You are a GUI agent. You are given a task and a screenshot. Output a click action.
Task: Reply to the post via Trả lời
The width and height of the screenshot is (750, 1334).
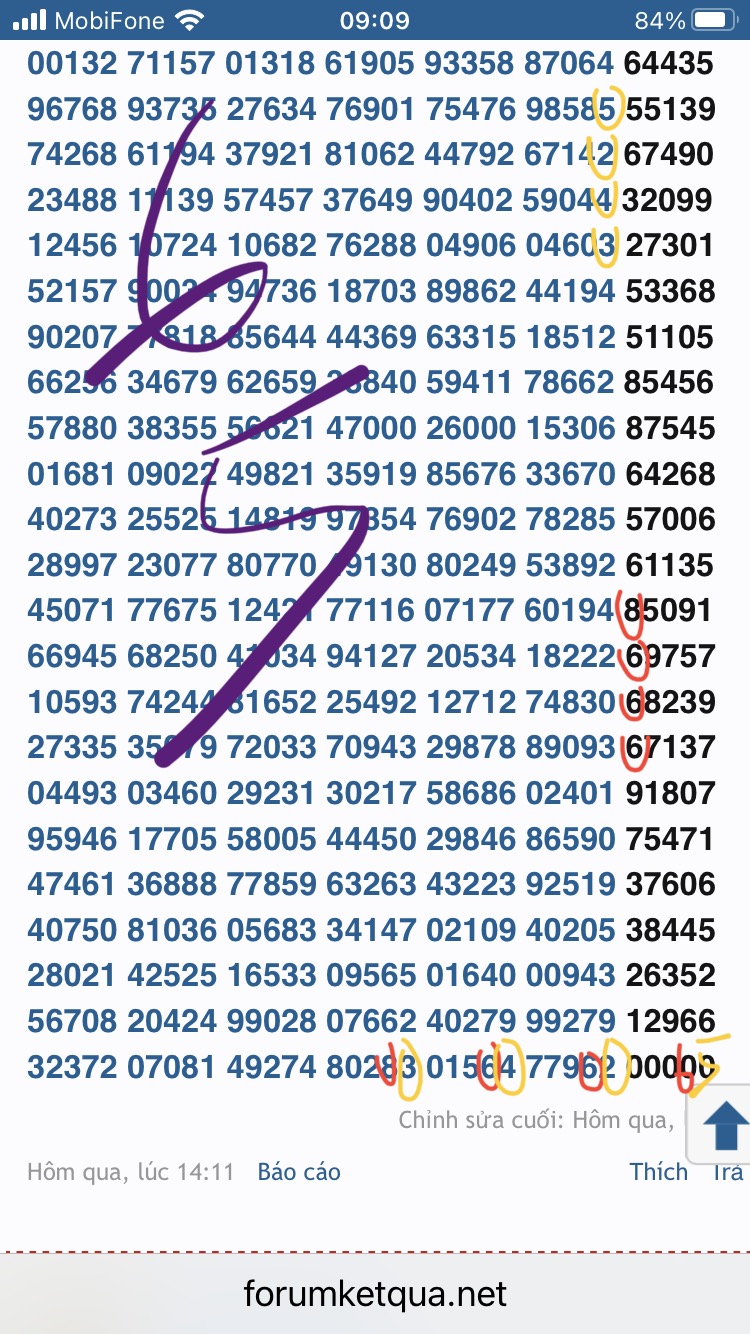728,1172
